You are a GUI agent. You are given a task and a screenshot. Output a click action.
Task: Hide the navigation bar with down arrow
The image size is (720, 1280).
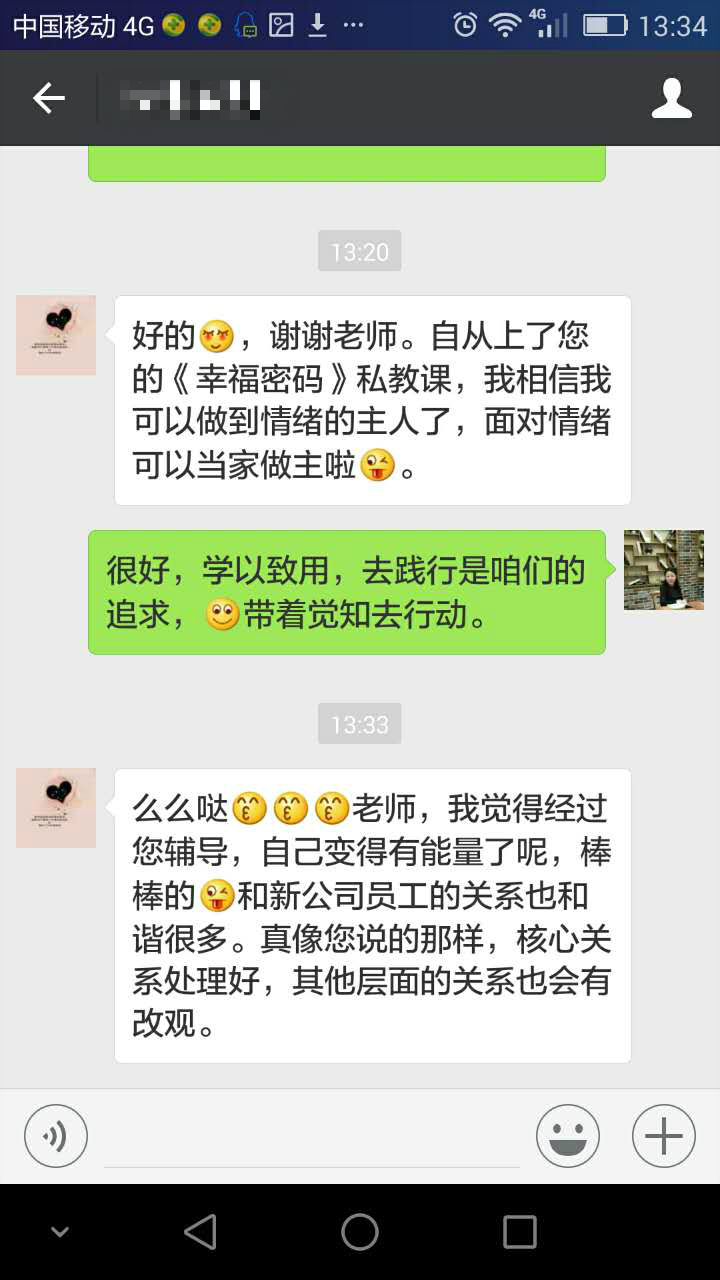(x=60, y=1232)
